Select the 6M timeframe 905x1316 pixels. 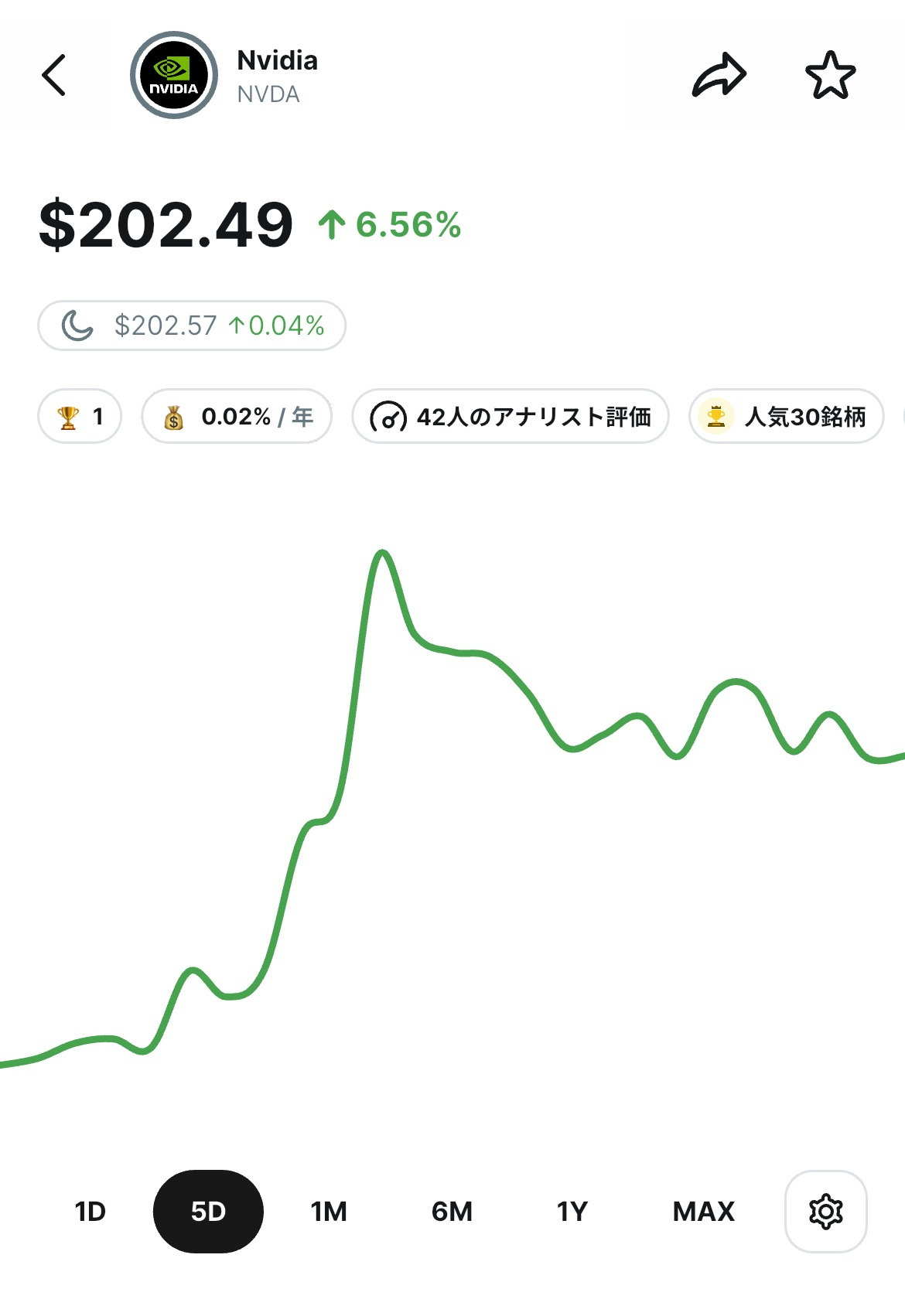[x=452, y=1212]
